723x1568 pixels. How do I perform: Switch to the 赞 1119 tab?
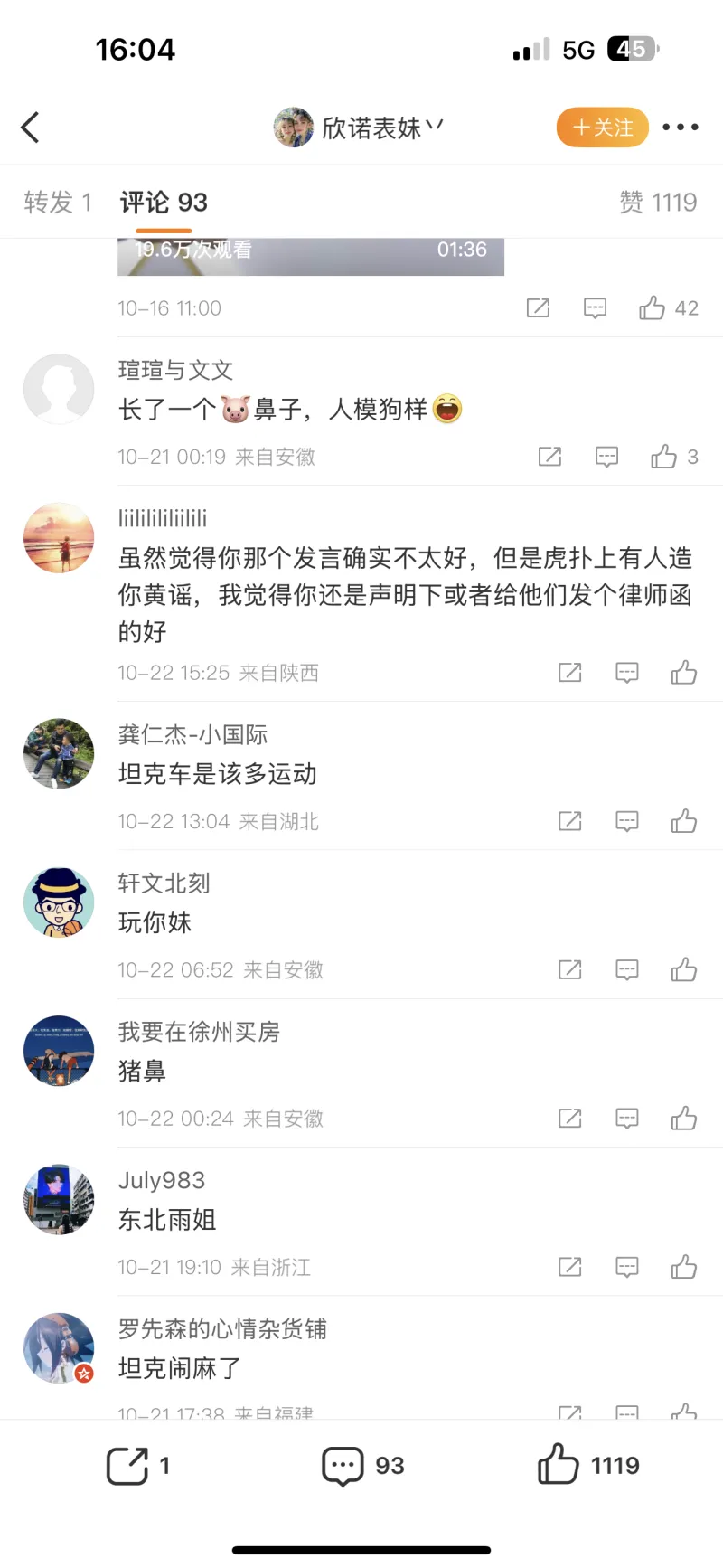pyautogui.click(x=658, y=203)
